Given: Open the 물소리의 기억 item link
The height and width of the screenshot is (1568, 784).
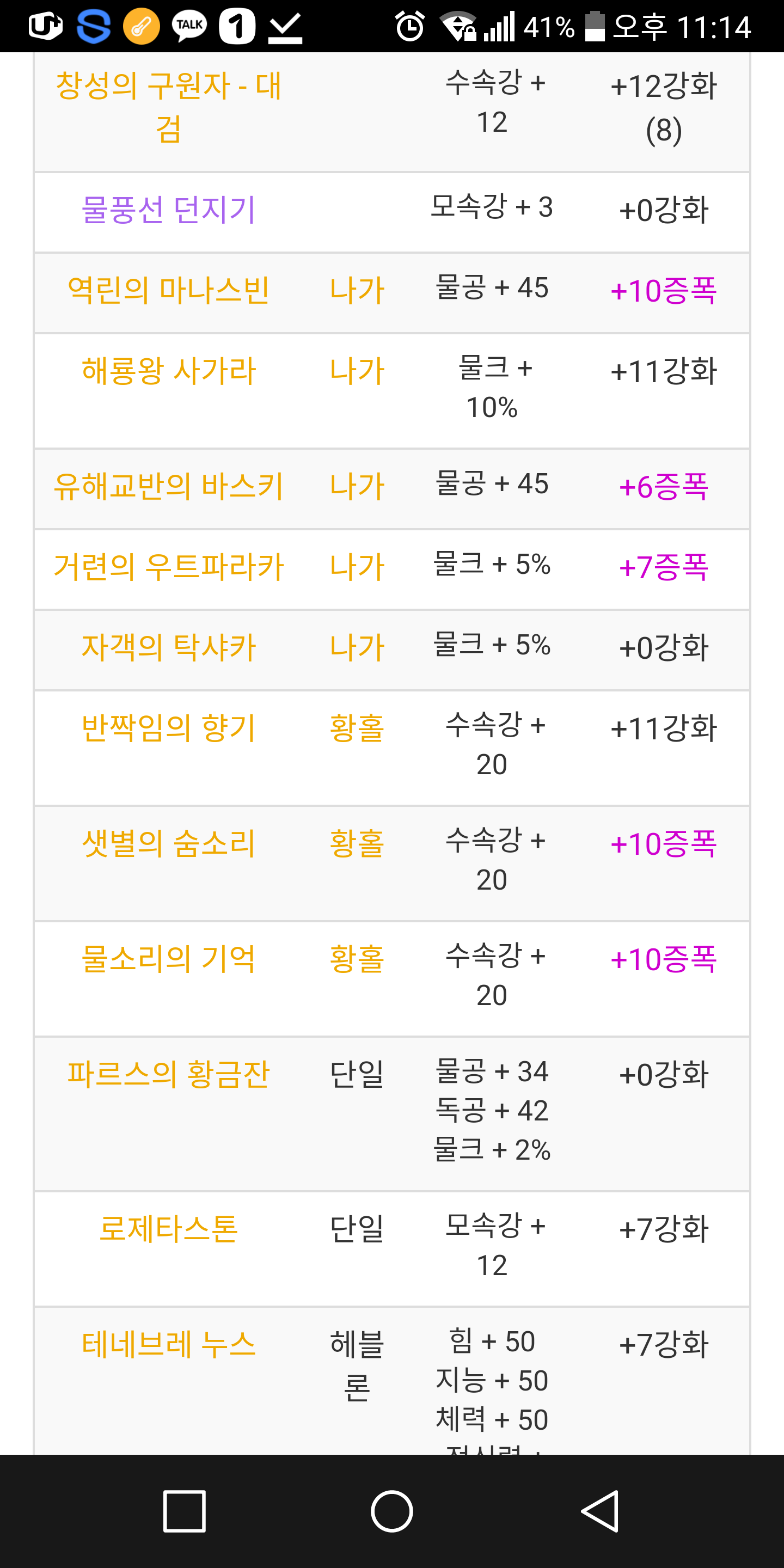Looking at the screenshot, I should point(169,959).
